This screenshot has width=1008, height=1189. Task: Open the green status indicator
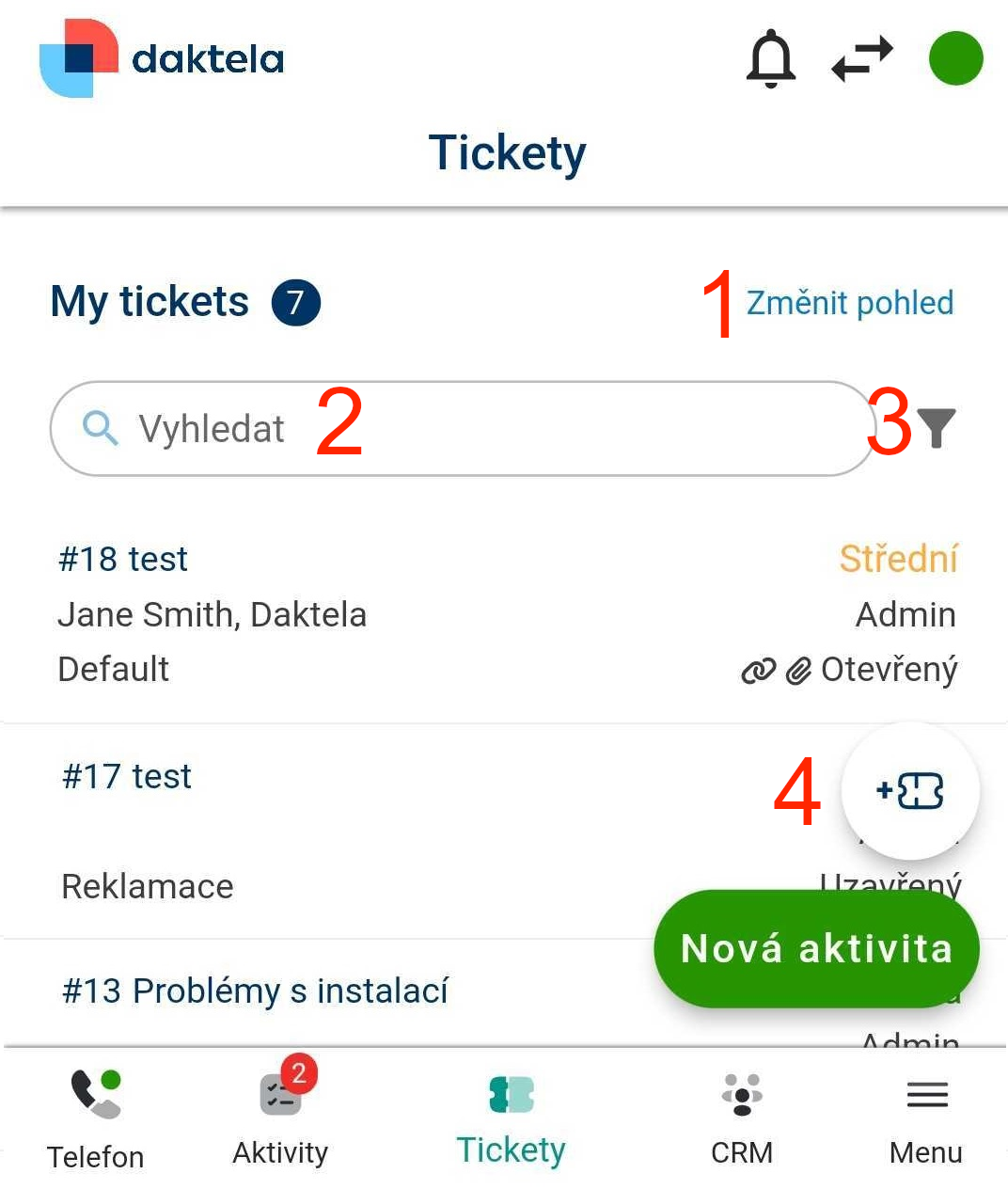click(x=955, y=58)
